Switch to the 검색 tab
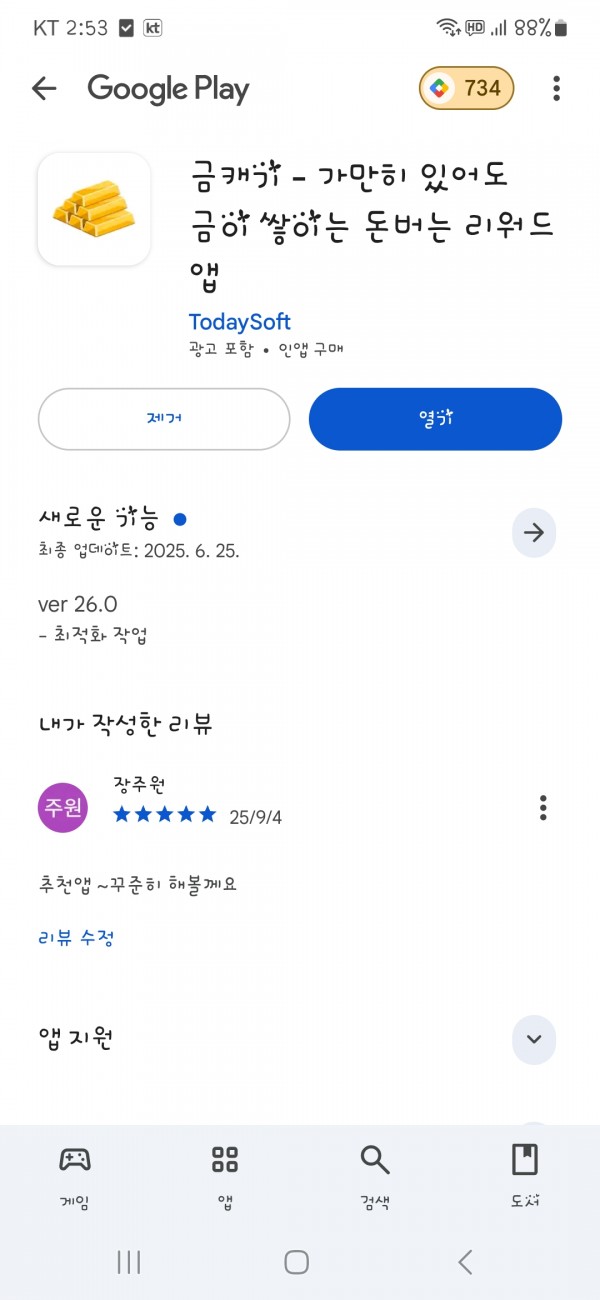 [x=375, y=1177]
